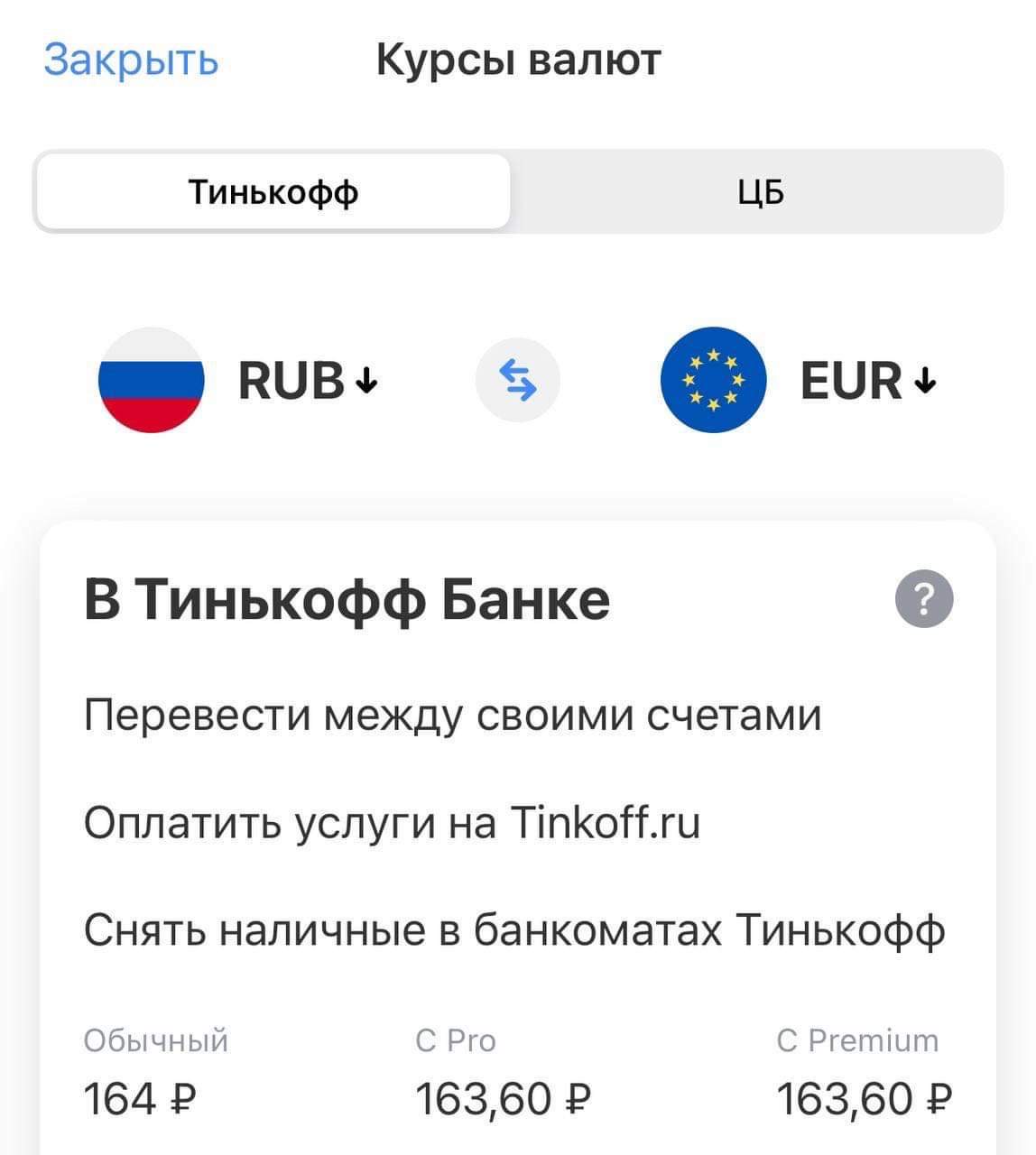Open the help question mark icon
Viewport: 1036px width, 1155px height.
923,598
